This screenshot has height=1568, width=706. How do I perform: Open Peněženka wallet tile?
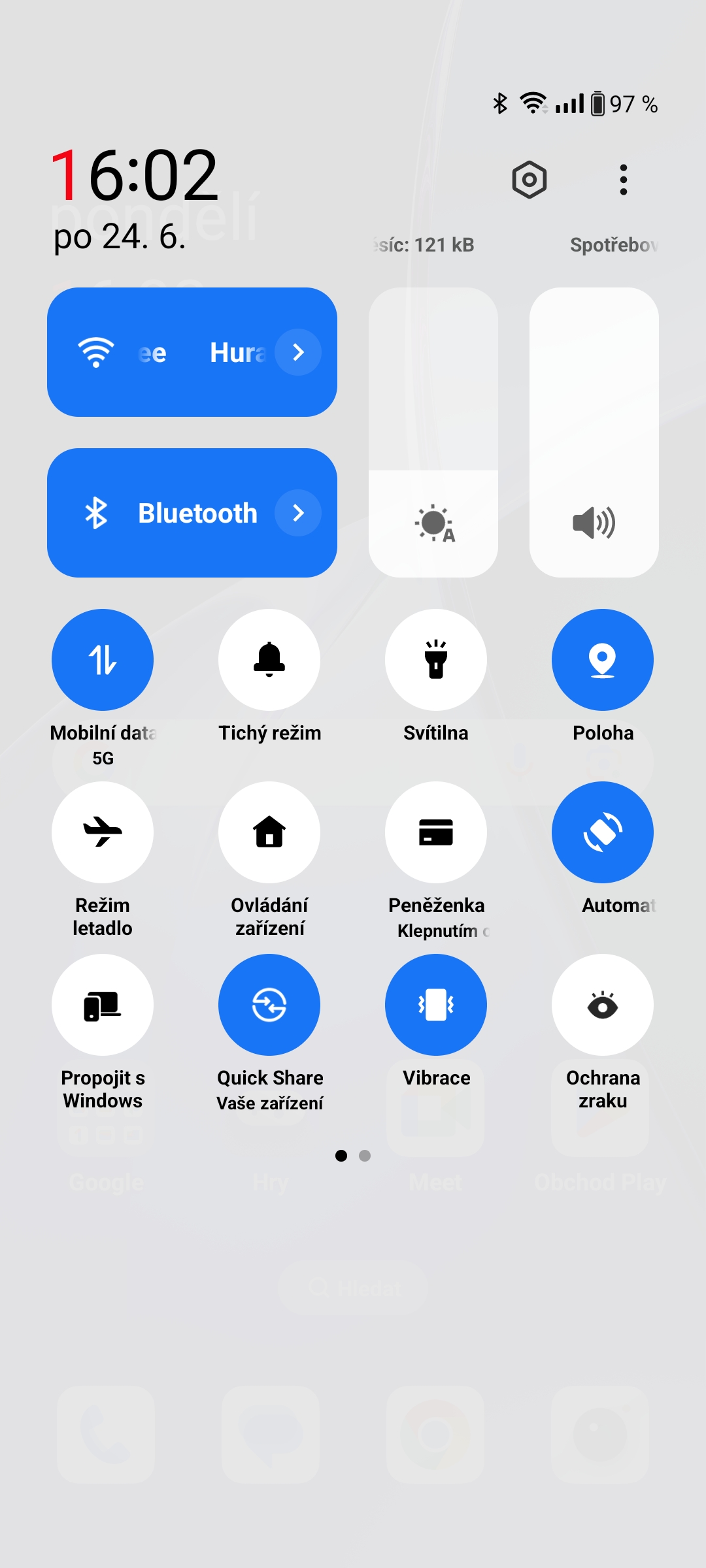tap(436, 832)
